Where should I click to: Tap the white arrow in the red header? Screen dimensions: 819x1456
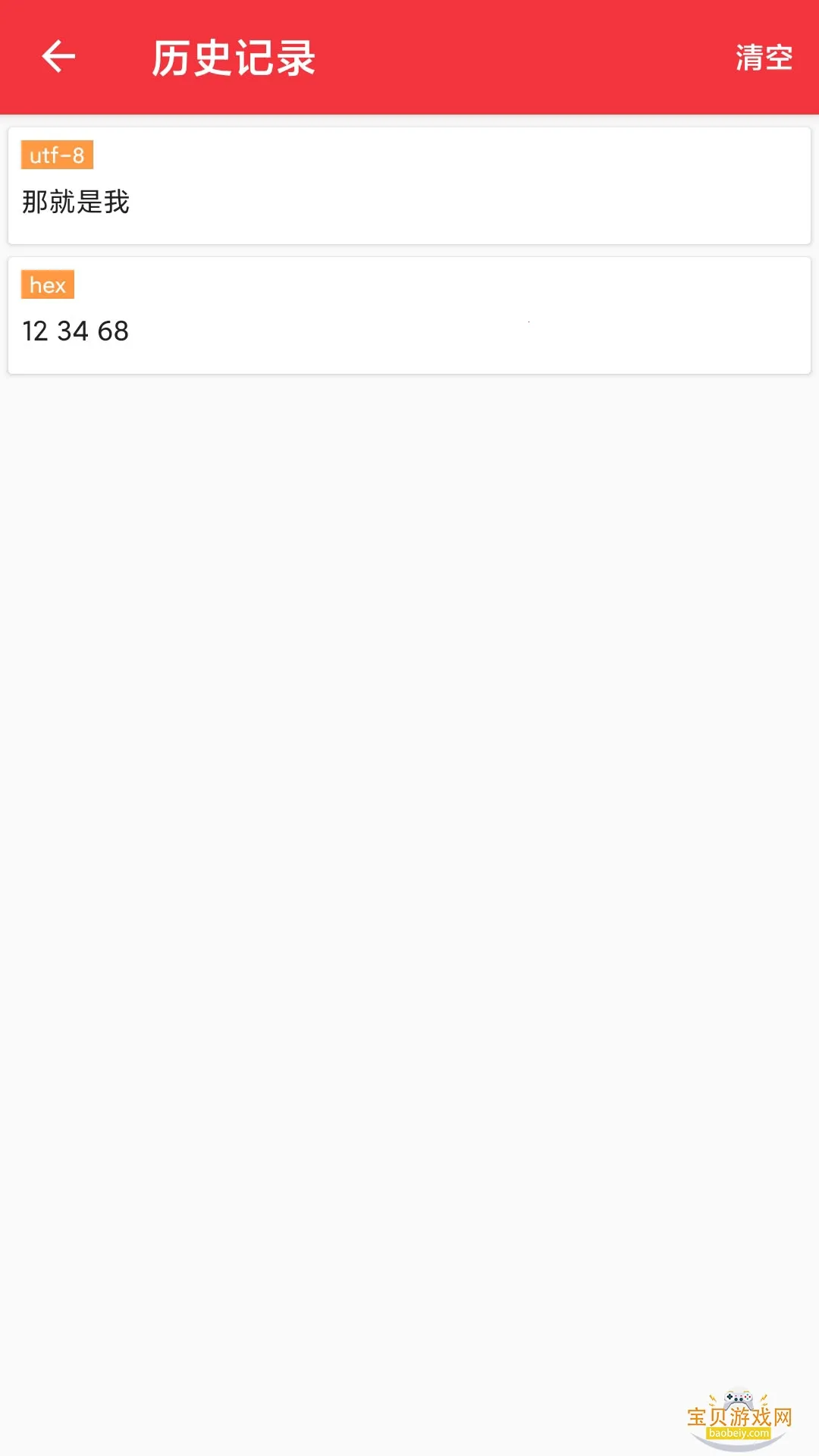57,56
